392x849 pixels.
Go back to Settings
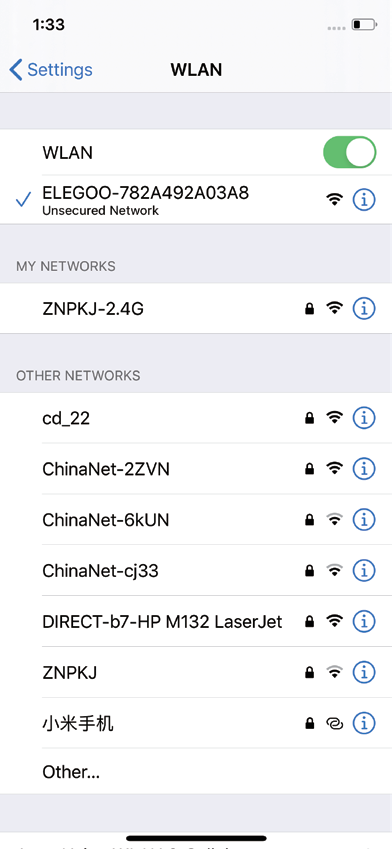[51, 70]
